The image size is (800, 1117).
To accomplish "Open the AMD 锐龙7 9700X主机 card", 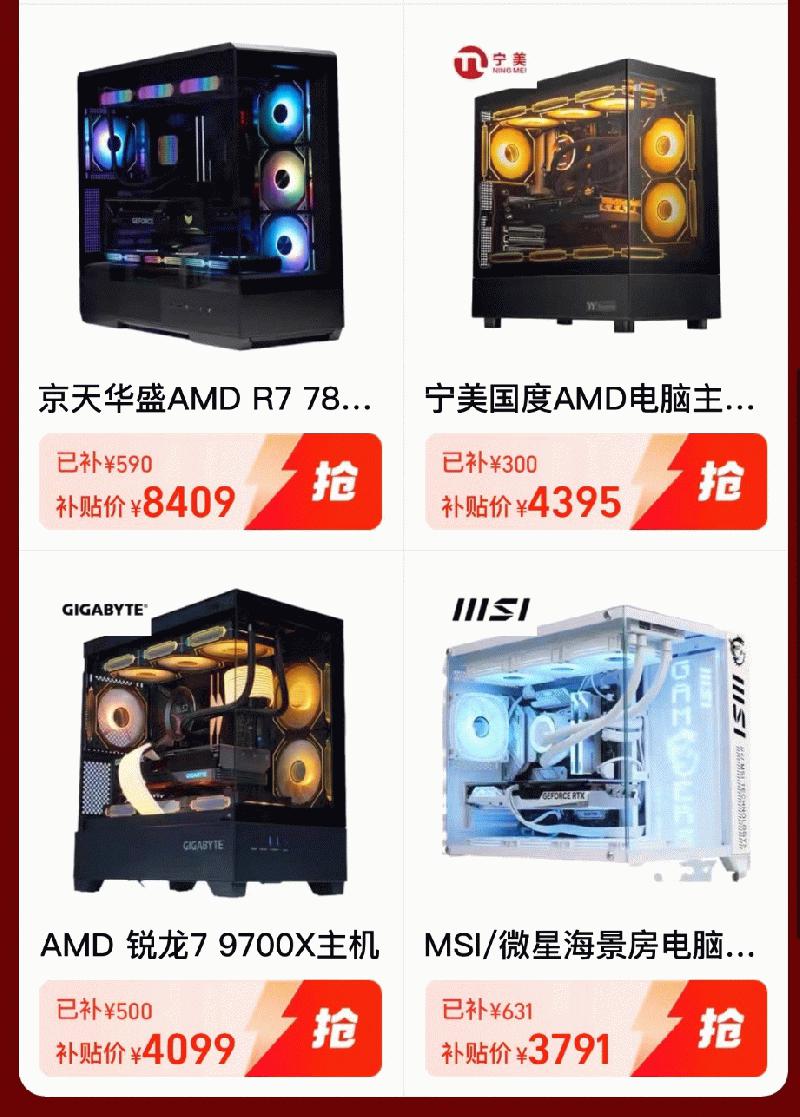I will [x=210, y=745].
